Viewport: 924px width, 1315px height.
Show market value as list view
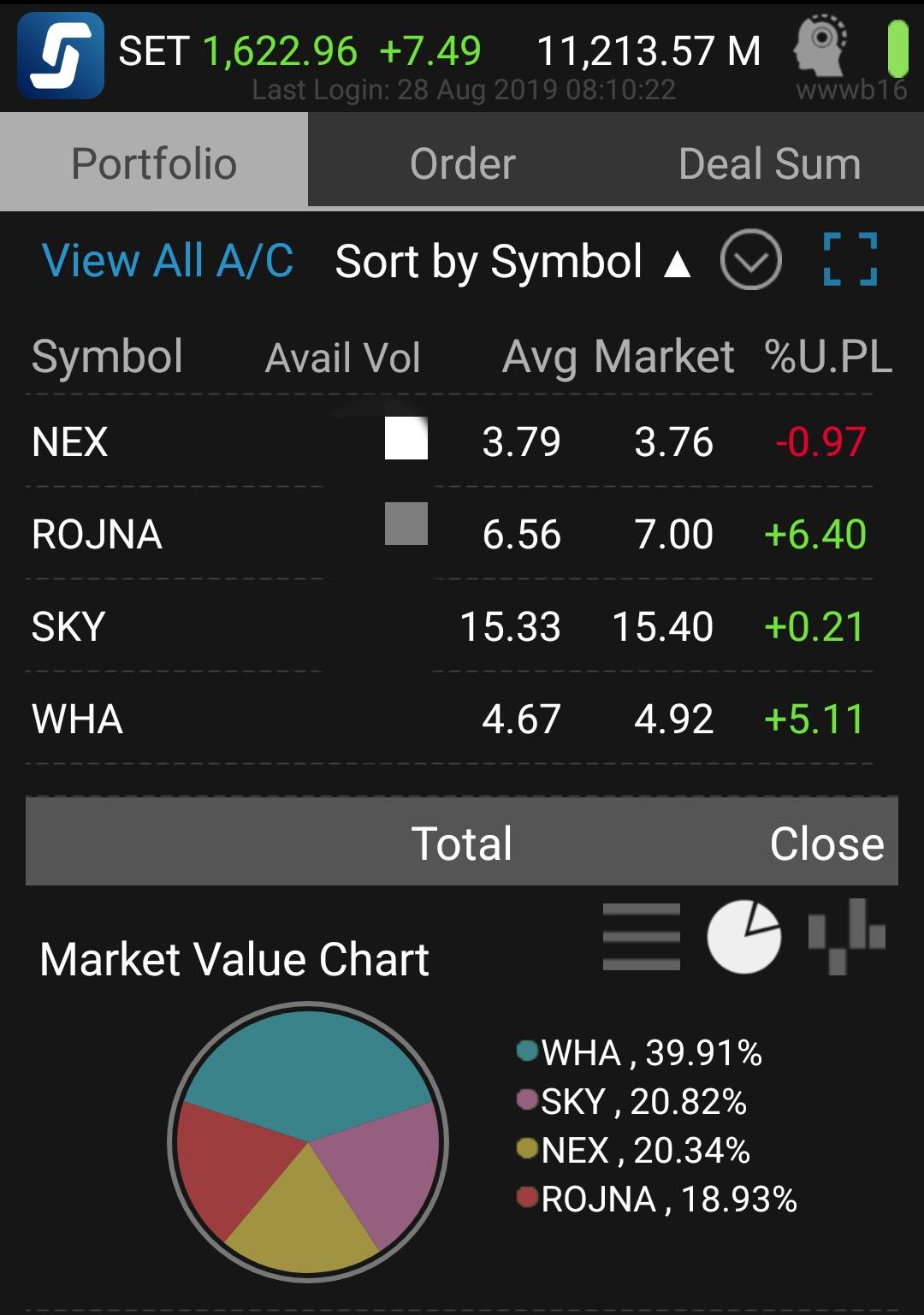[641, 937]
